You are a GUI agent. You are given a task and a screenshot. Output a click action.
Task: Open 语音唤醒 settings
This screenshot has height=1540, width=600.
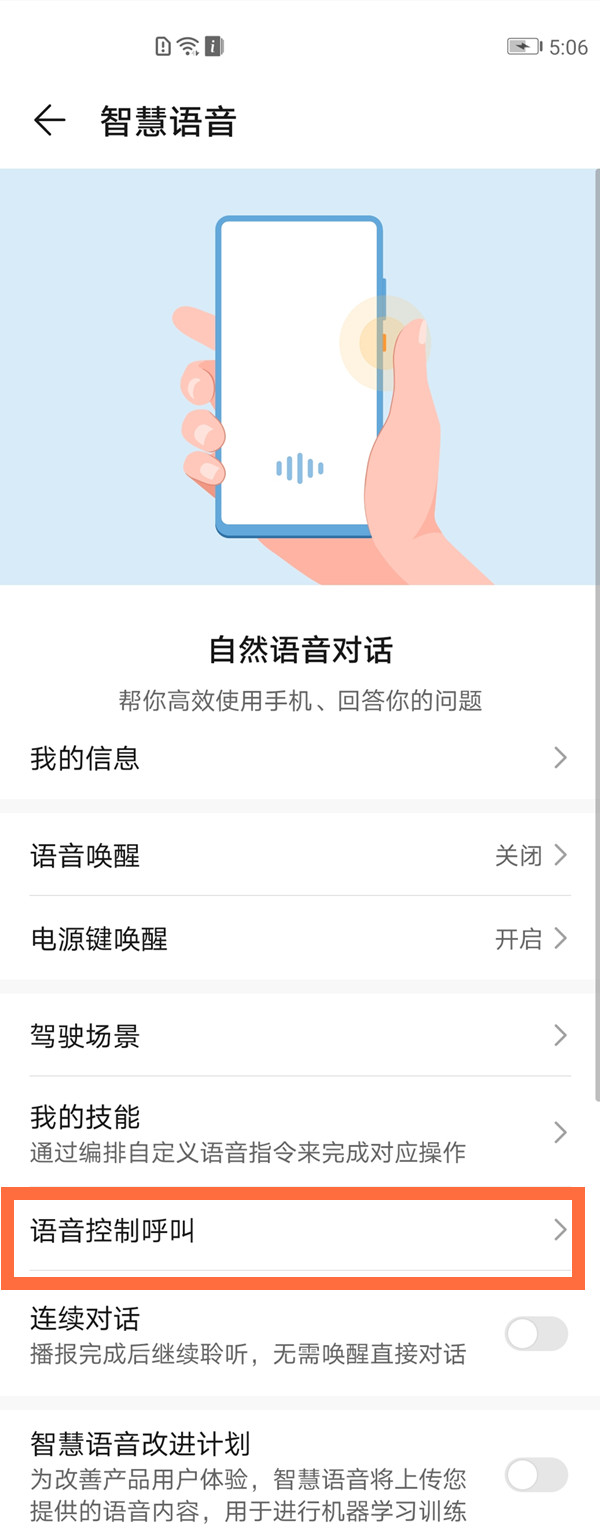300,856
